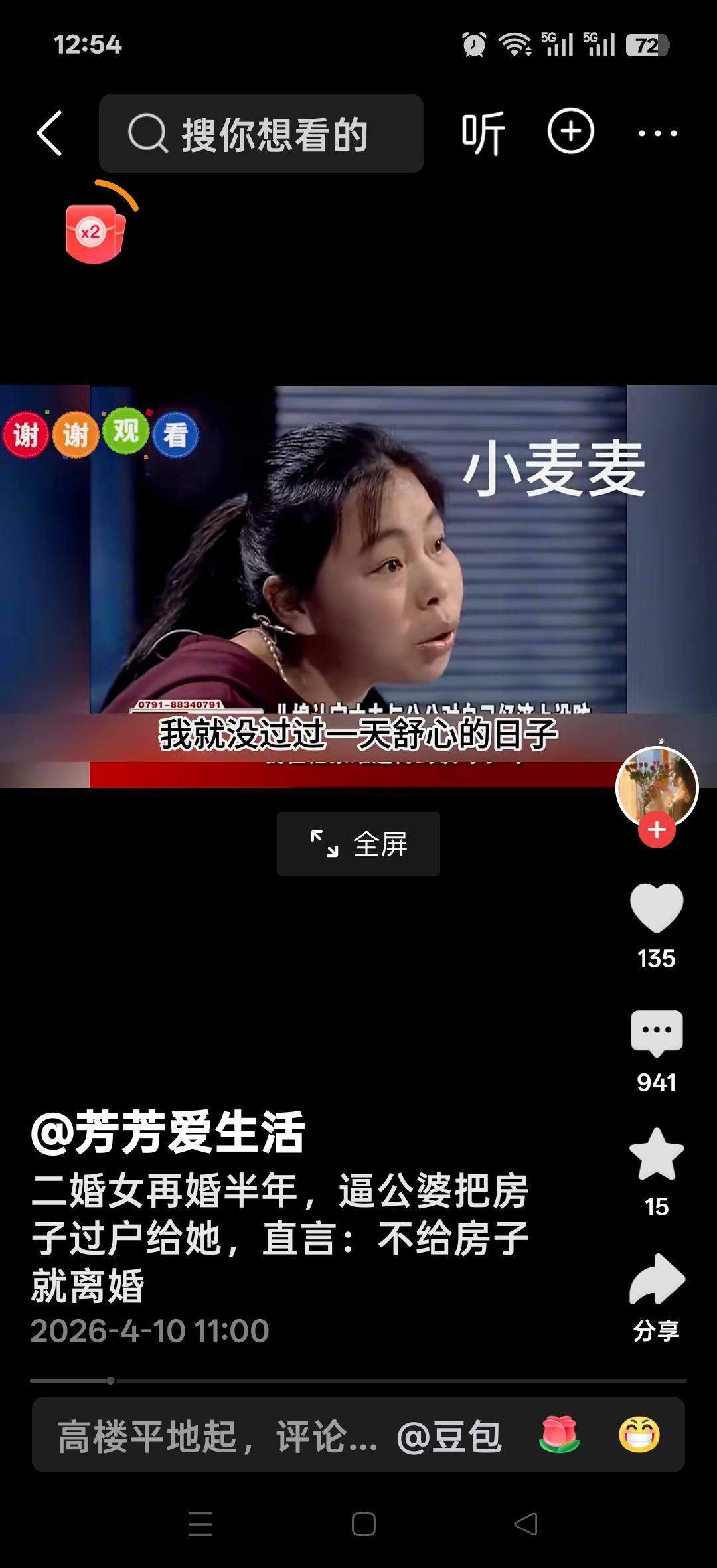Screen dimensions: 717x1568
Task: Tap the plus icon to create content
Action: 572,132
